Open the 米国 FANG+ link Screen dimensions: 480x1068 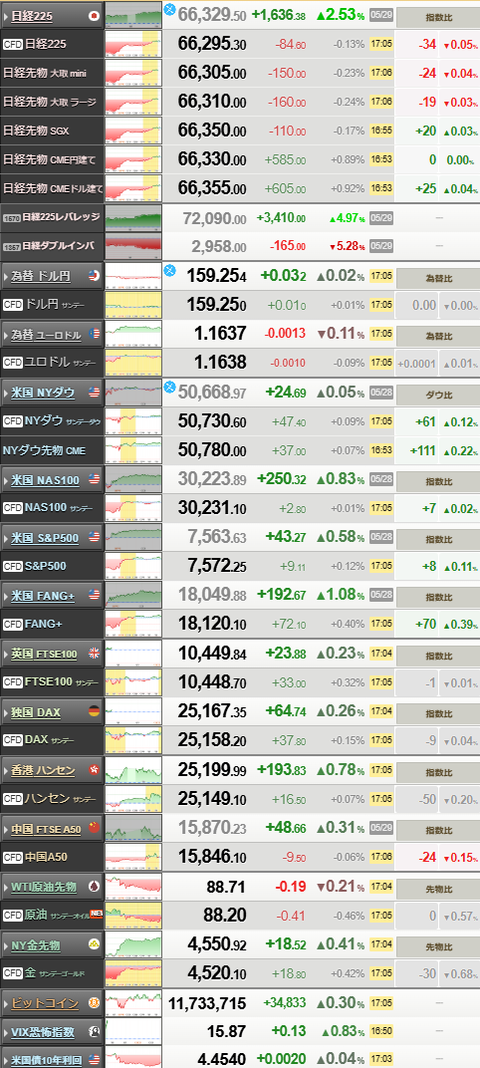click(x=43, y=596)
